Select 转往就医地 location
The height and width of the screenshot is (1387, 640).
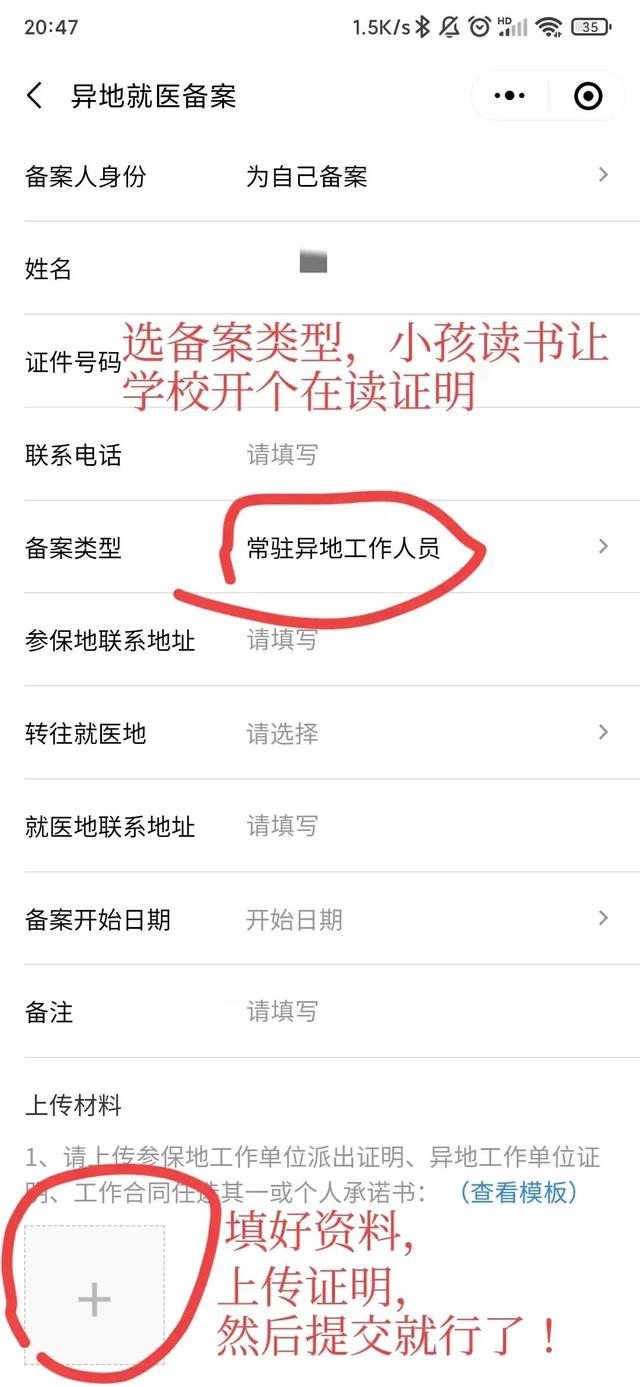click(420, 733)
